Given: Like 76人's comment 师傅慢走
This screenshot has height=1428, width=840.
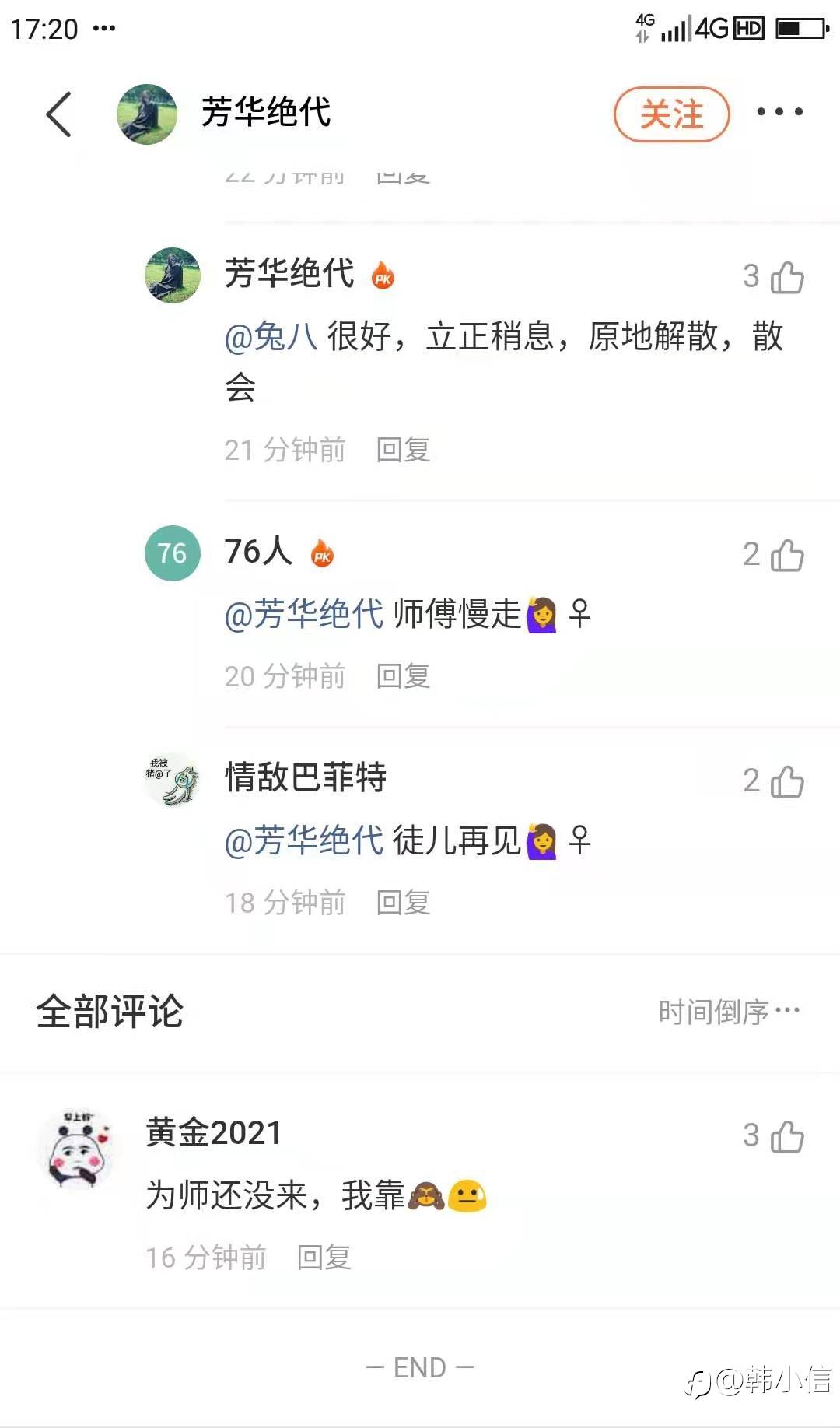Looking at the screenshot, I should point(786,555).
